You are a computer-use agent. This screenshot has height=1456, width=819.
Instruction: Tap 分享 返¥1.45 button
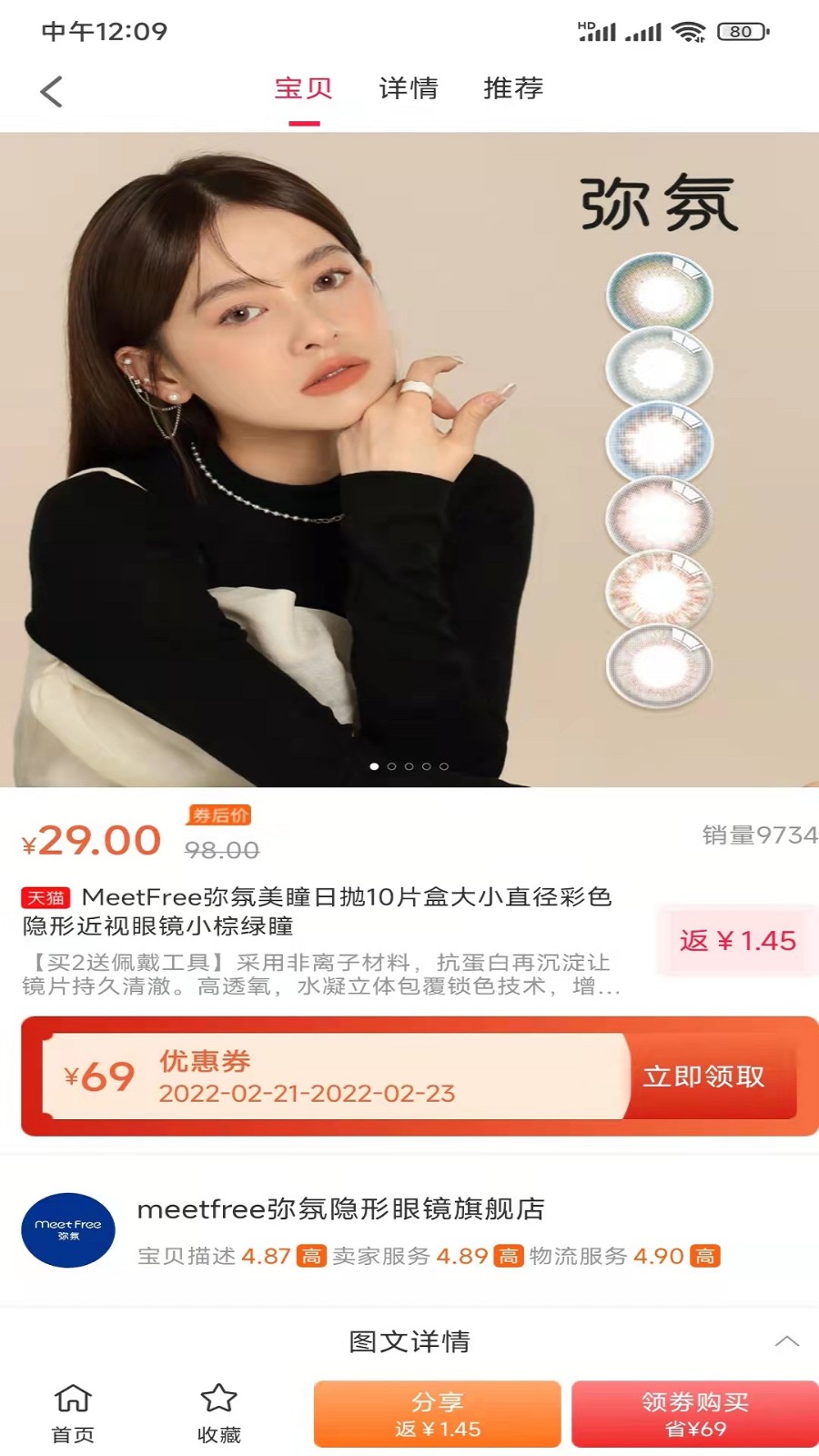click(x=438, y=1414)
